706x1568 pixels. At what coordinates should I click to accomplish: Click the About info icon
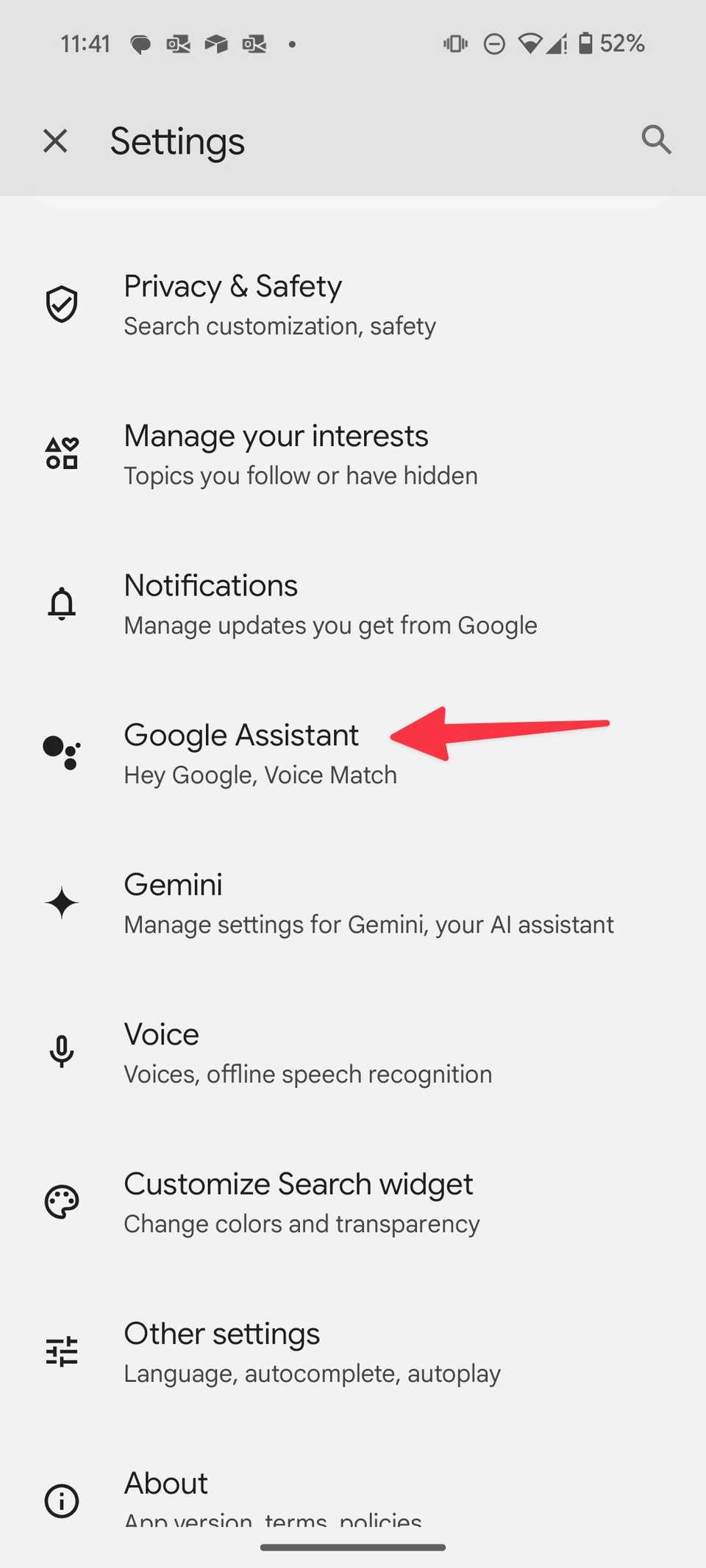click(x=62, y=1500)
